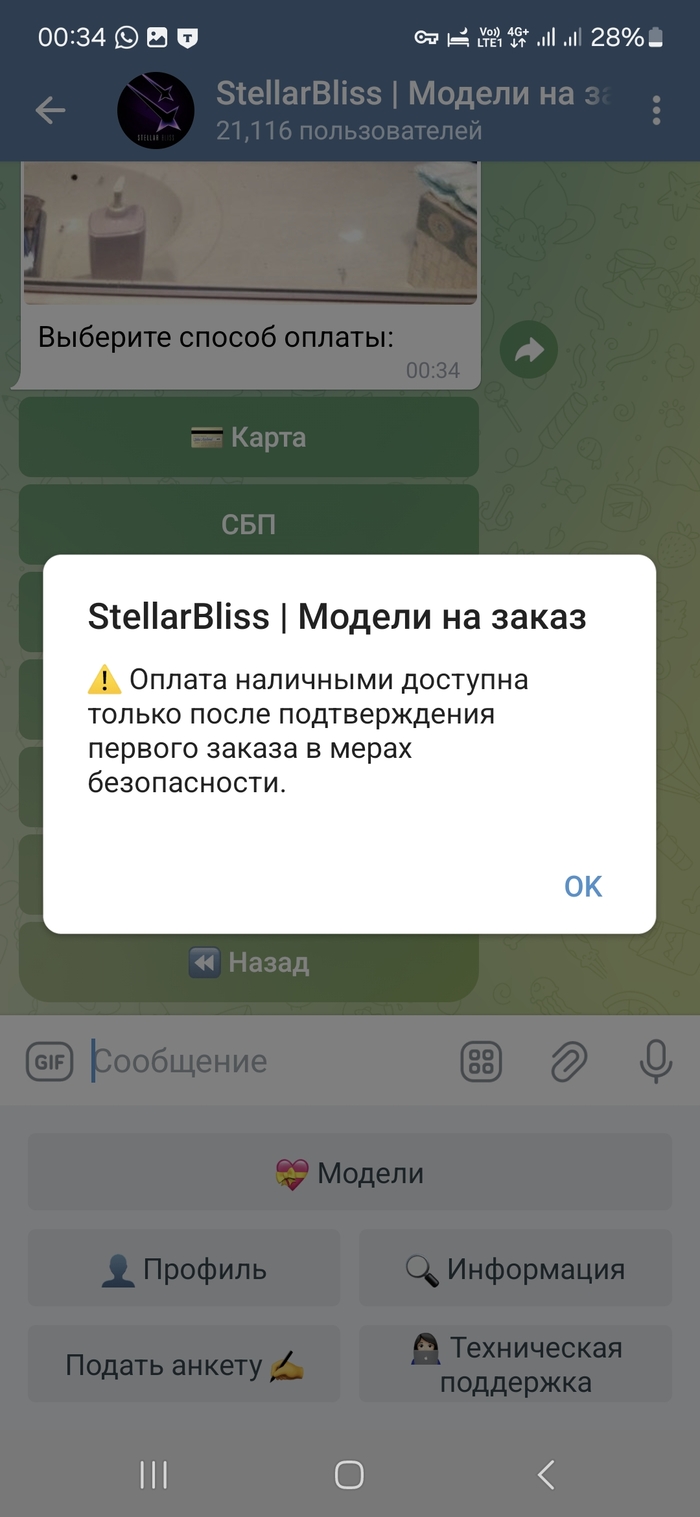Screen dimensions: 700x1517
Task: Dismiss the dialog with OK
Action: click(582, 886)
